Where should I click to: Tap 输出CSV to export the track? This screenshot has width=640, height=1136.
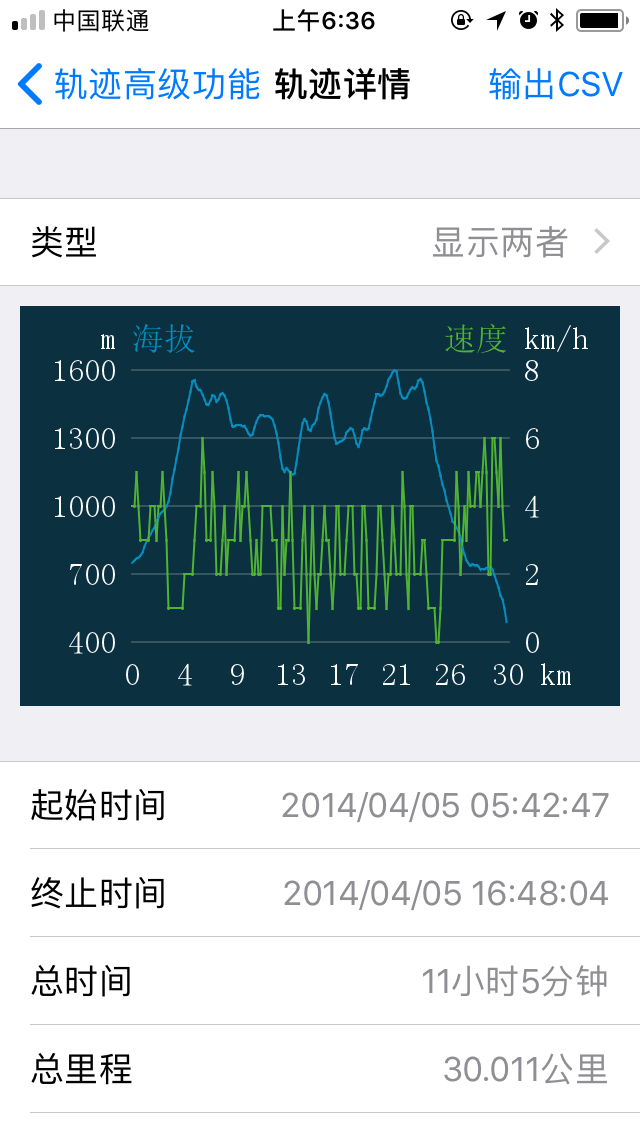point(555,85)
